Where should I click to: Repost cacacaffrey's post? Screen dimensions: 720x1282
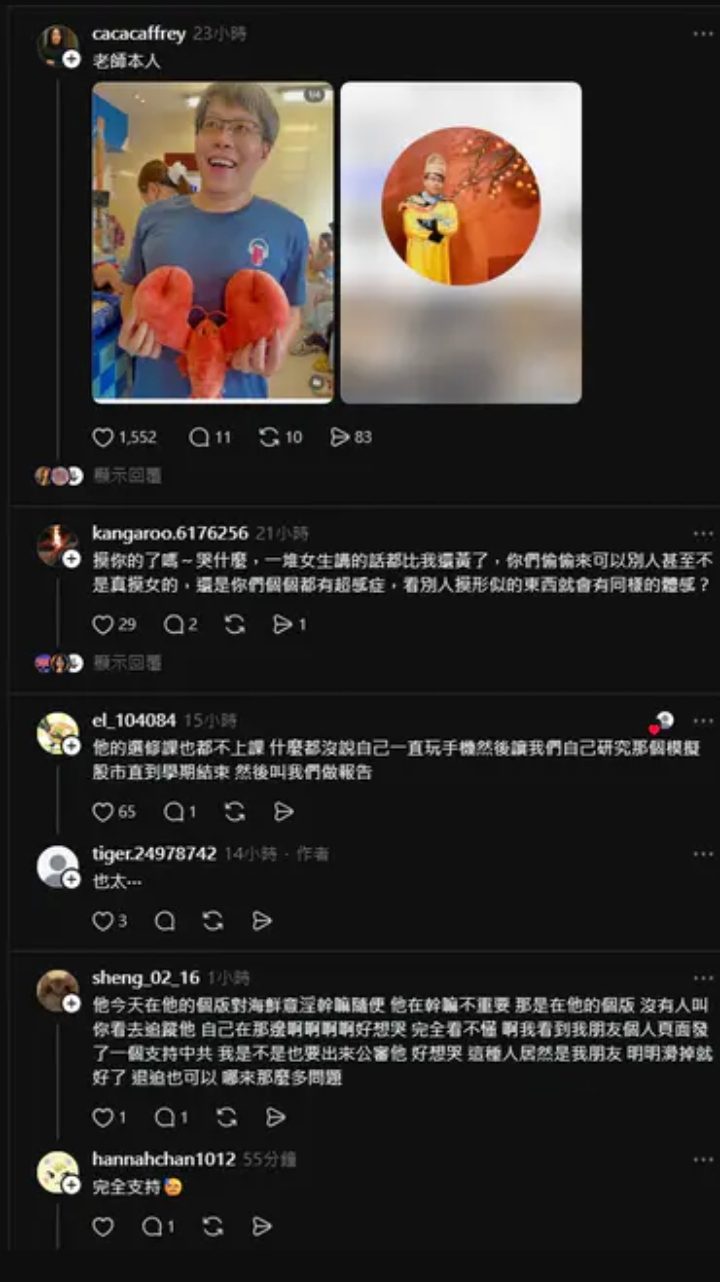(x=269, y=437)
